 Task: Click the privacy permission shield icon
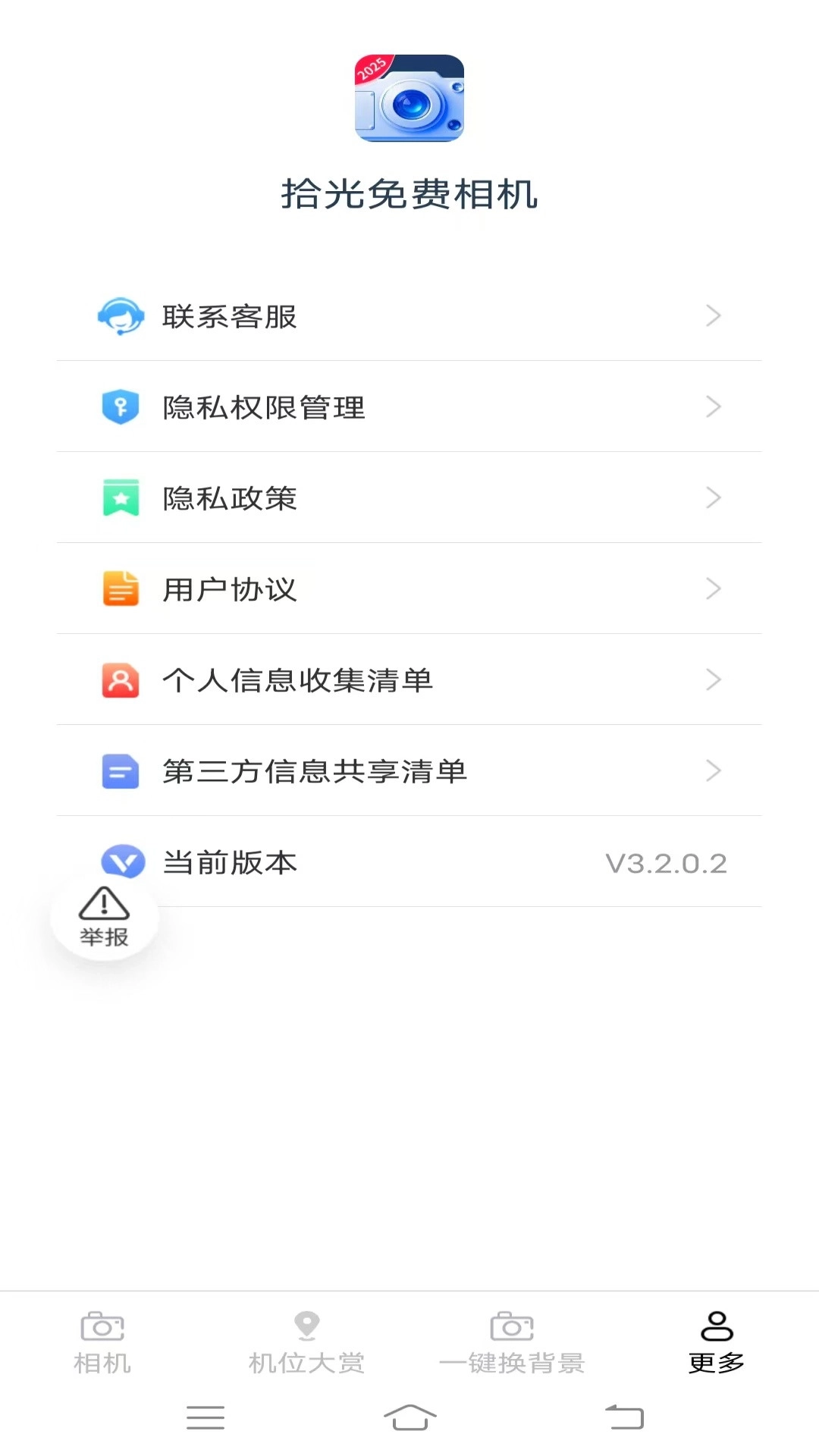(121, 407)
